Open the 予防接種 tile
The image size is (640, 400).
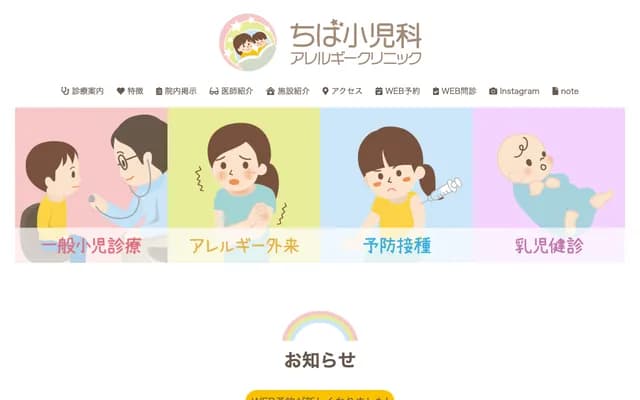(396, 185)
